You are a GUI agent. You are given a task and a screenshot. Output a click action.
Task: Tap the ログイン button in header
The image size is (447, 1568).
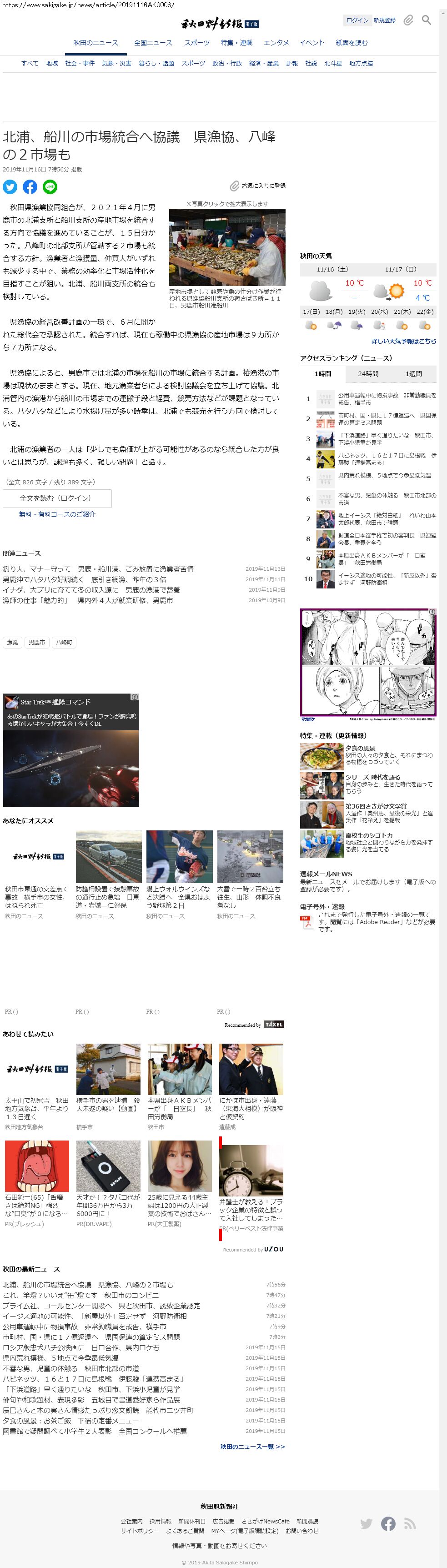(357, 20)
